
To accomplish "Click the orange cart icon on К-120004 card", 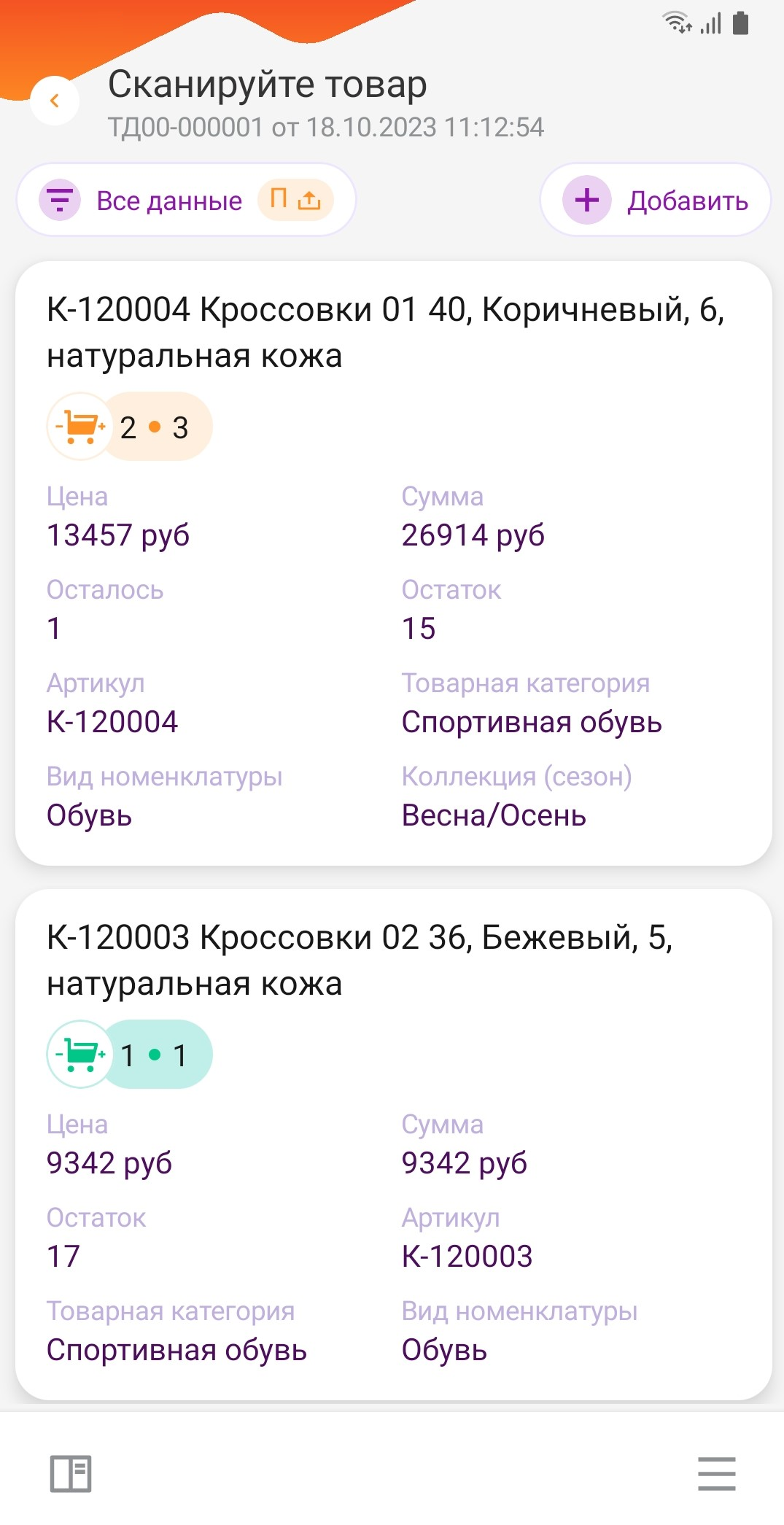I will pos(79,426).
